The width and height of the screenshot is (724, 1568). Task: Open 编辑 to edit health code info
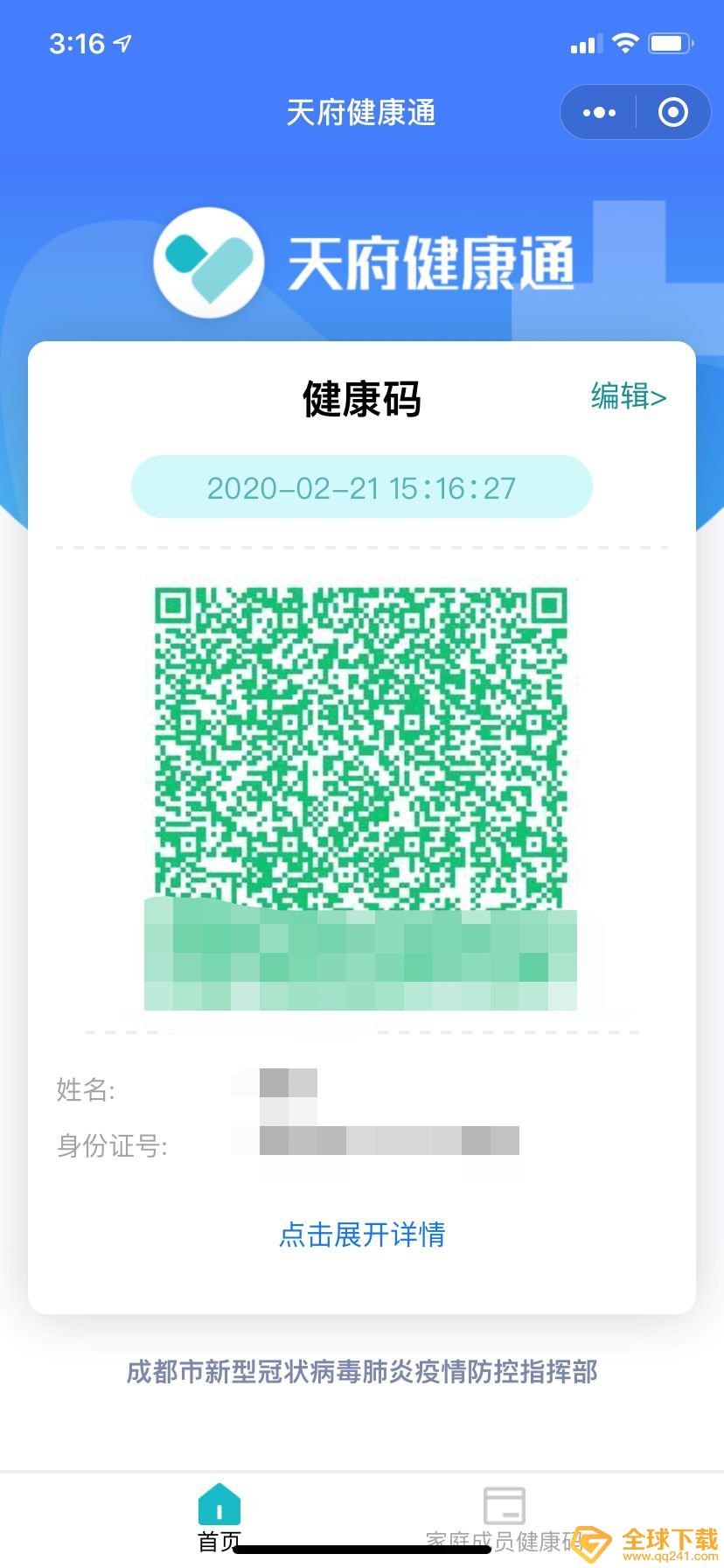[628, 398]
